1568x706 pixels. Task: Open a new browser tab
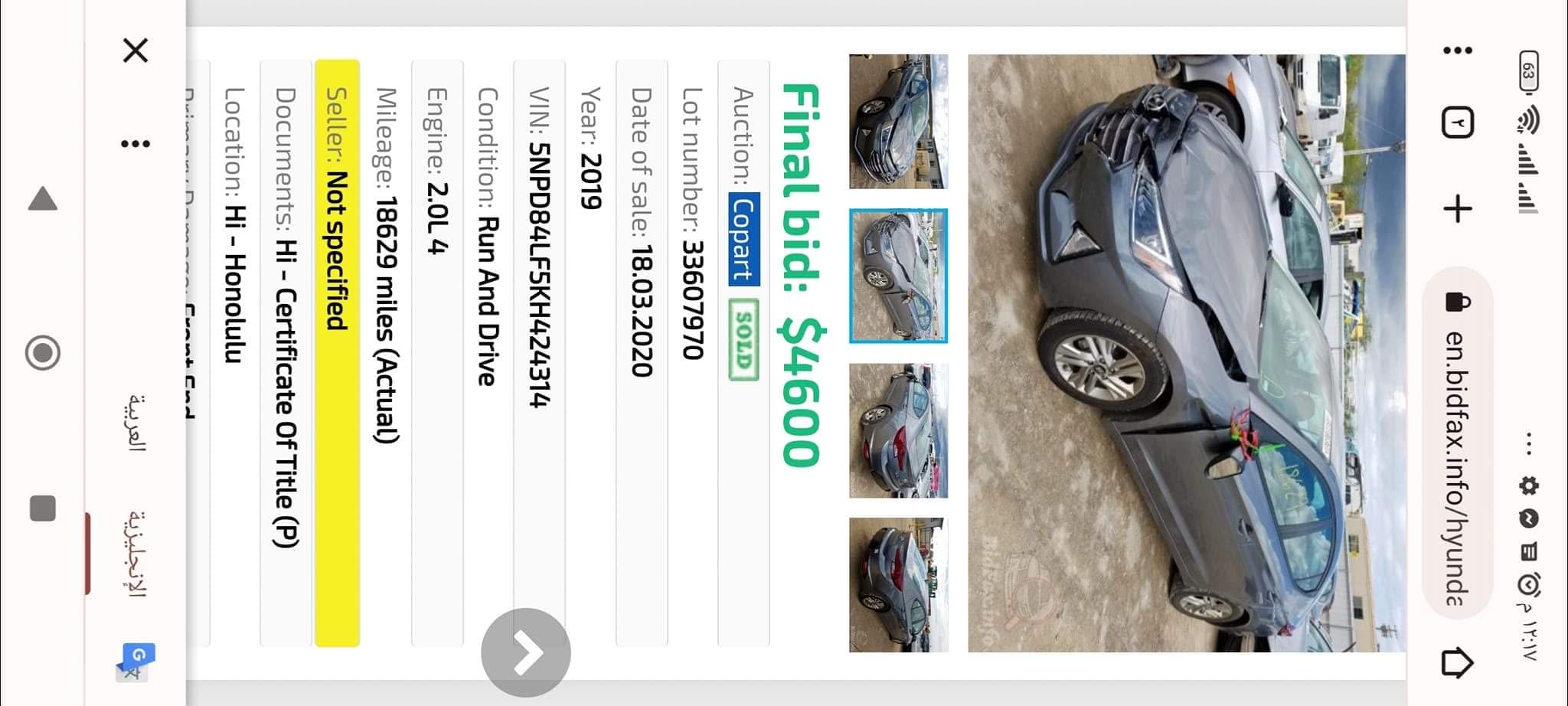1457,209
